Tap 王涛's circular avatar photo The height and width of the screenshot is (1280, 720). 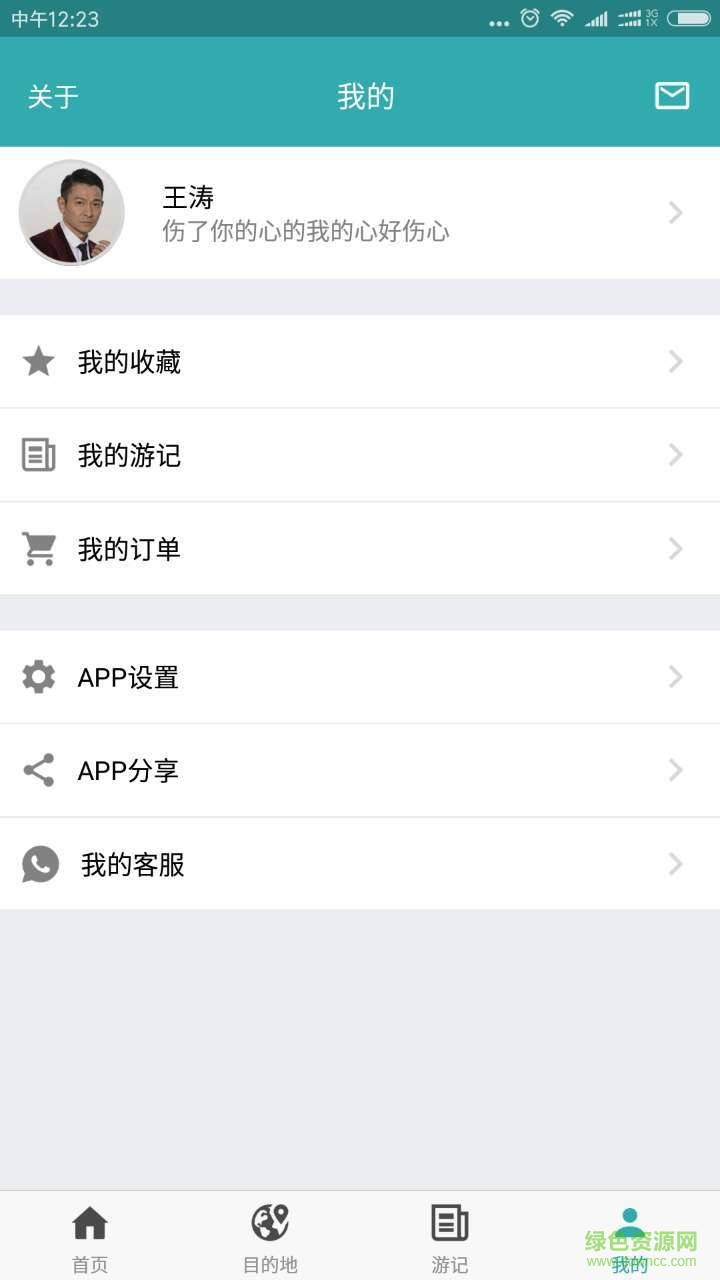[71, 212]
